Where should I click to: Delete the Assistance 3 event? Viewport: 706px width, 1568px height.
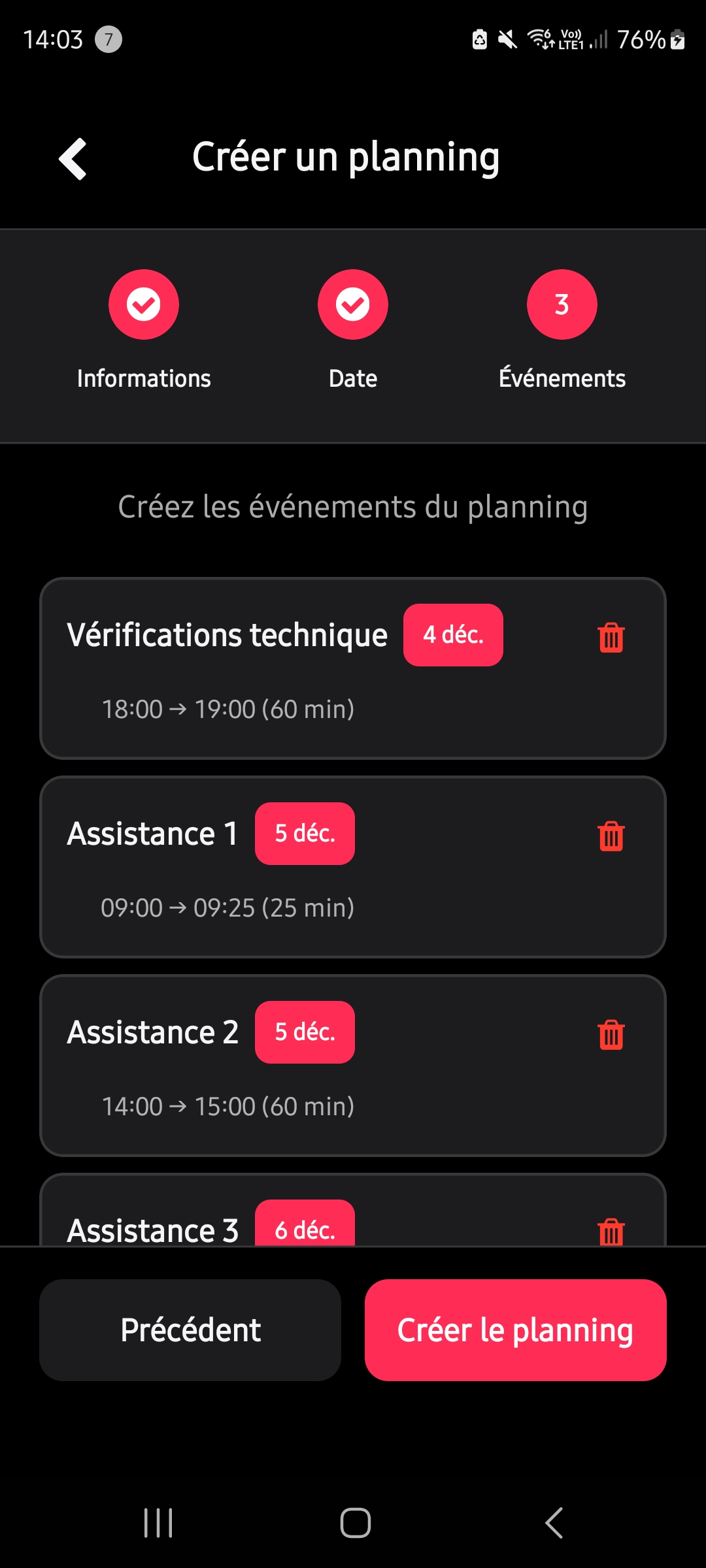pos(611,1232)
